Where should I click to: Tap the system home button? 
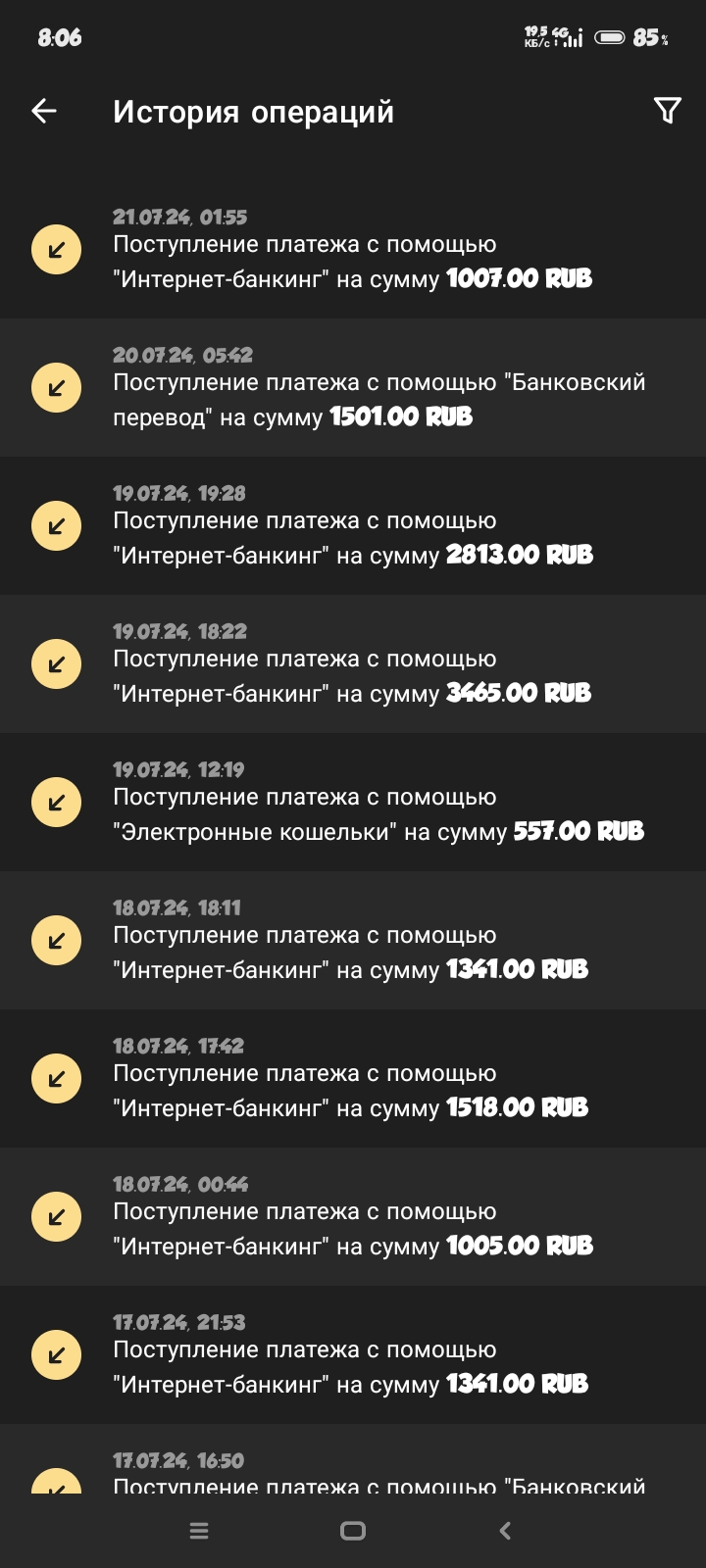tap(353, 1531)
